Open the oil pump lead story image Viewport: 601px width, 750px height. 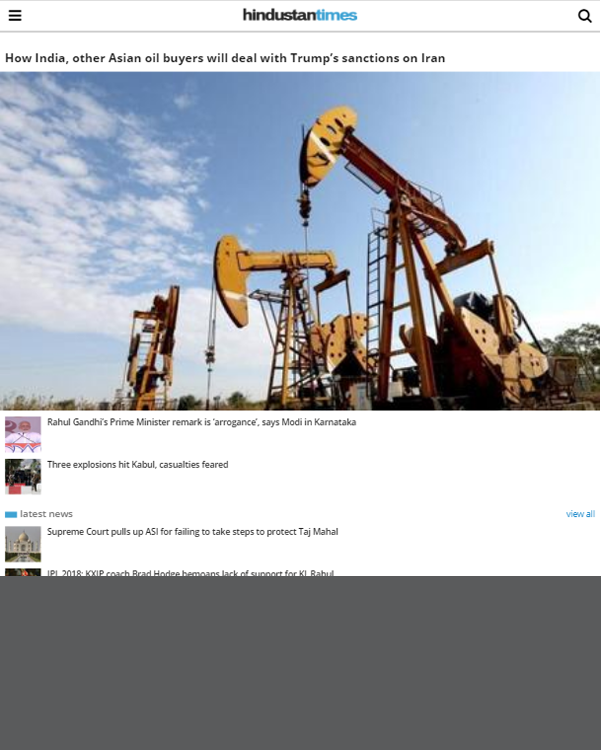pos(300,240)
